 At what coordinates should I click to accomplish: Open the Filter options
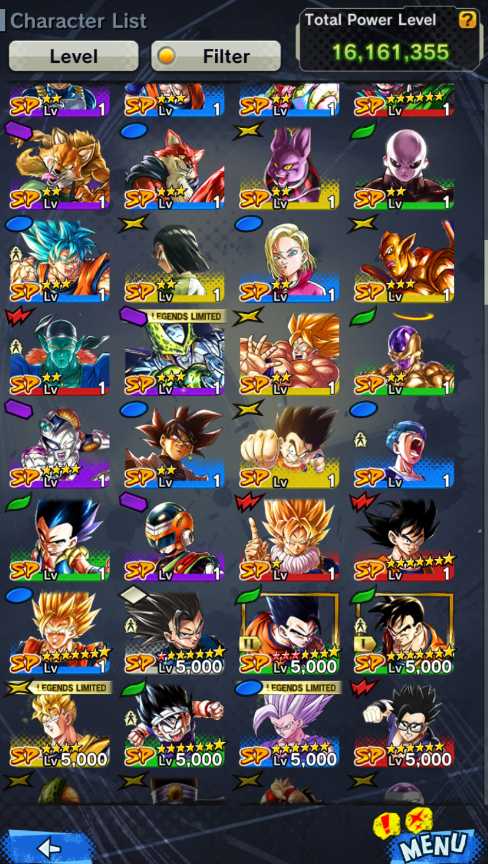point(216,56)
